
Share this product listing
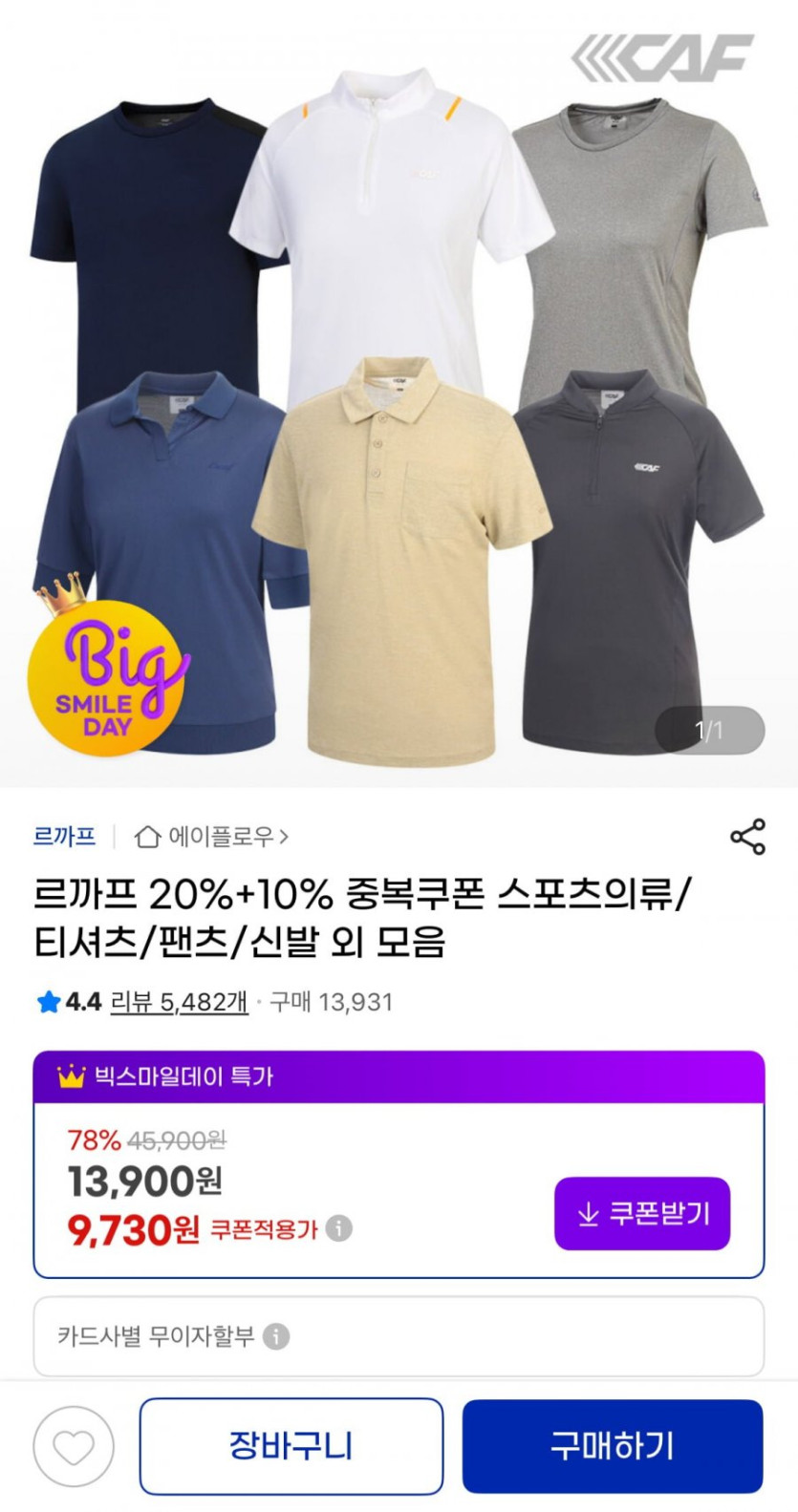click(x=747, y=837)
